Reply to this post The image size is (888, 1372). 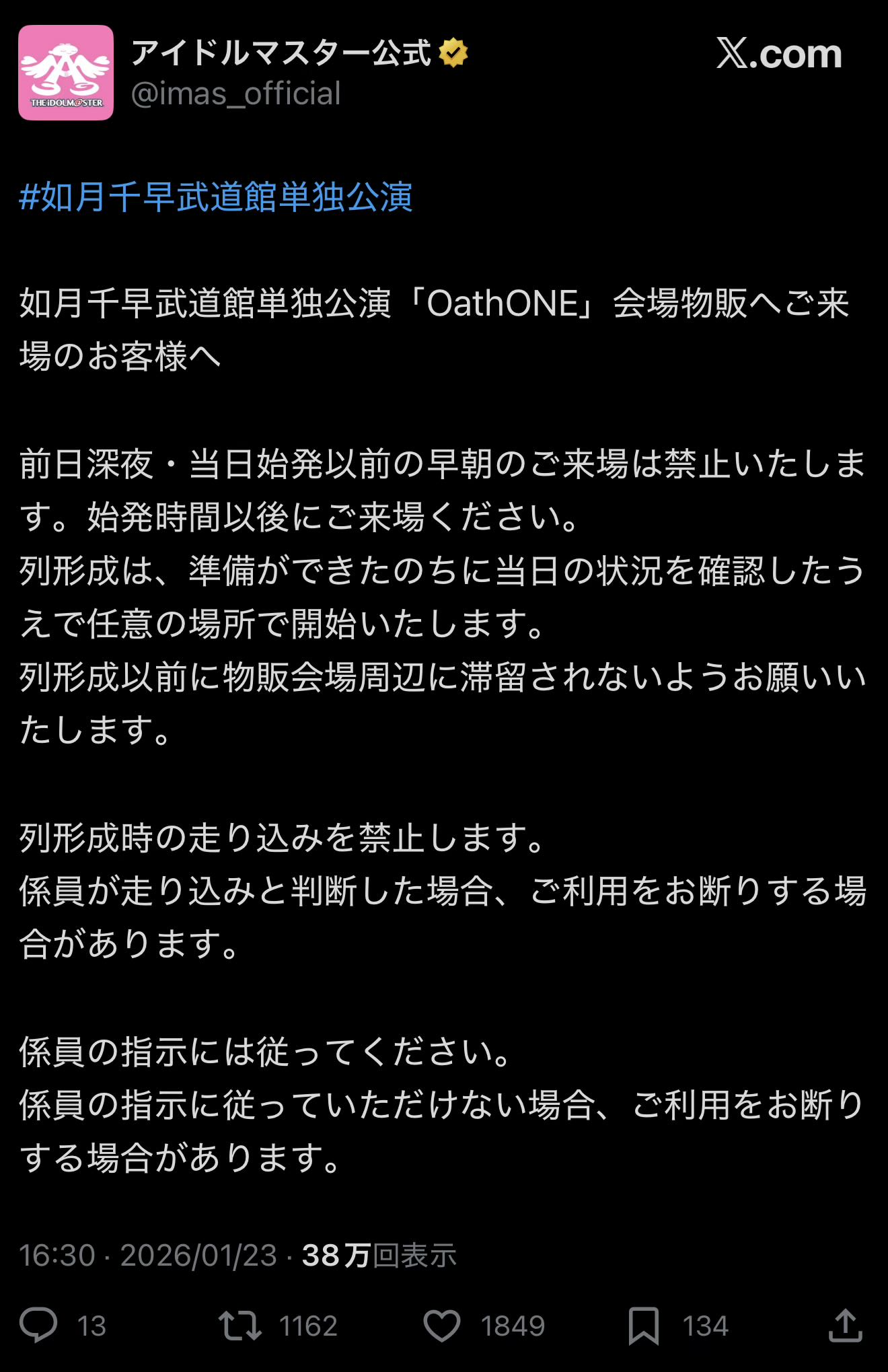coord(39,1325)
